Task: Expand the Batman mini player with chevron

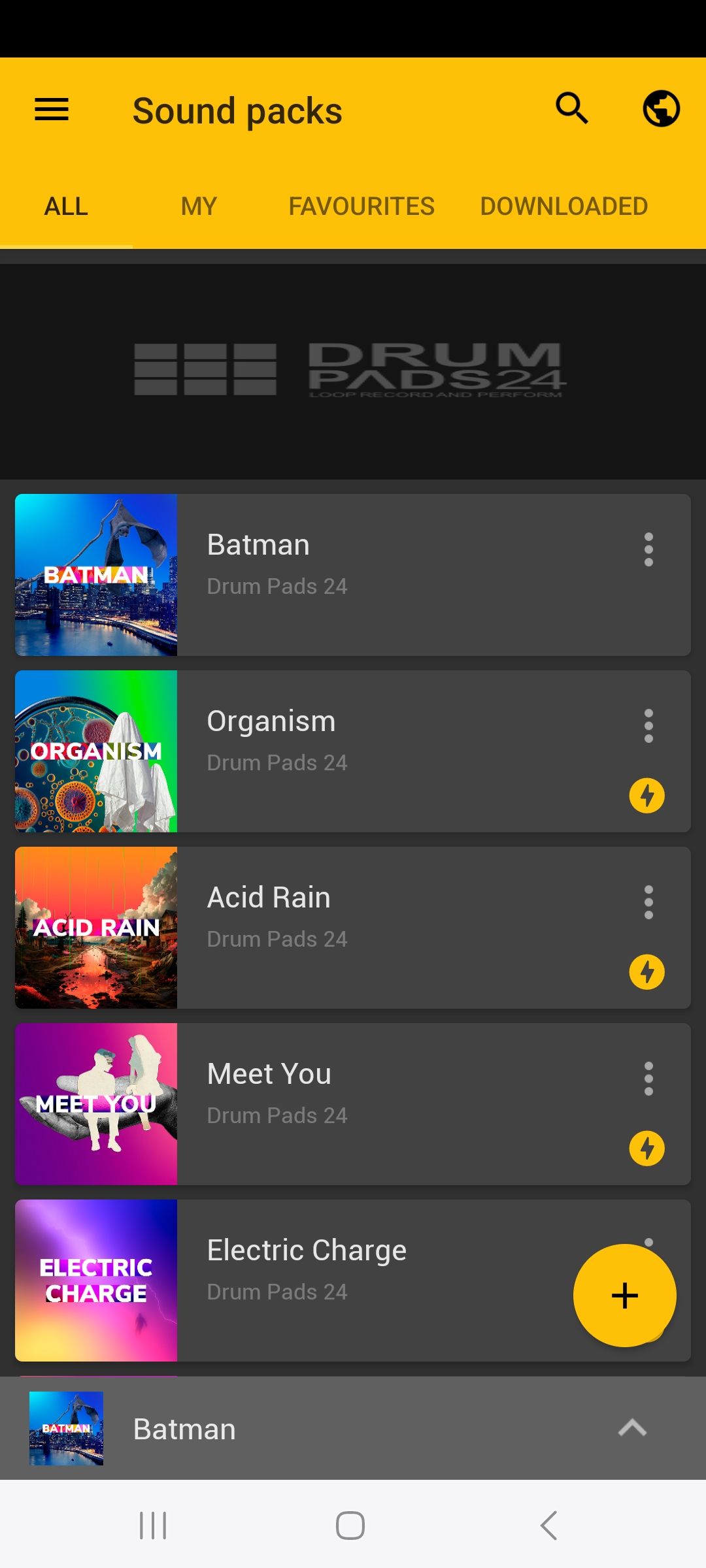Action: click(631, 1428)
